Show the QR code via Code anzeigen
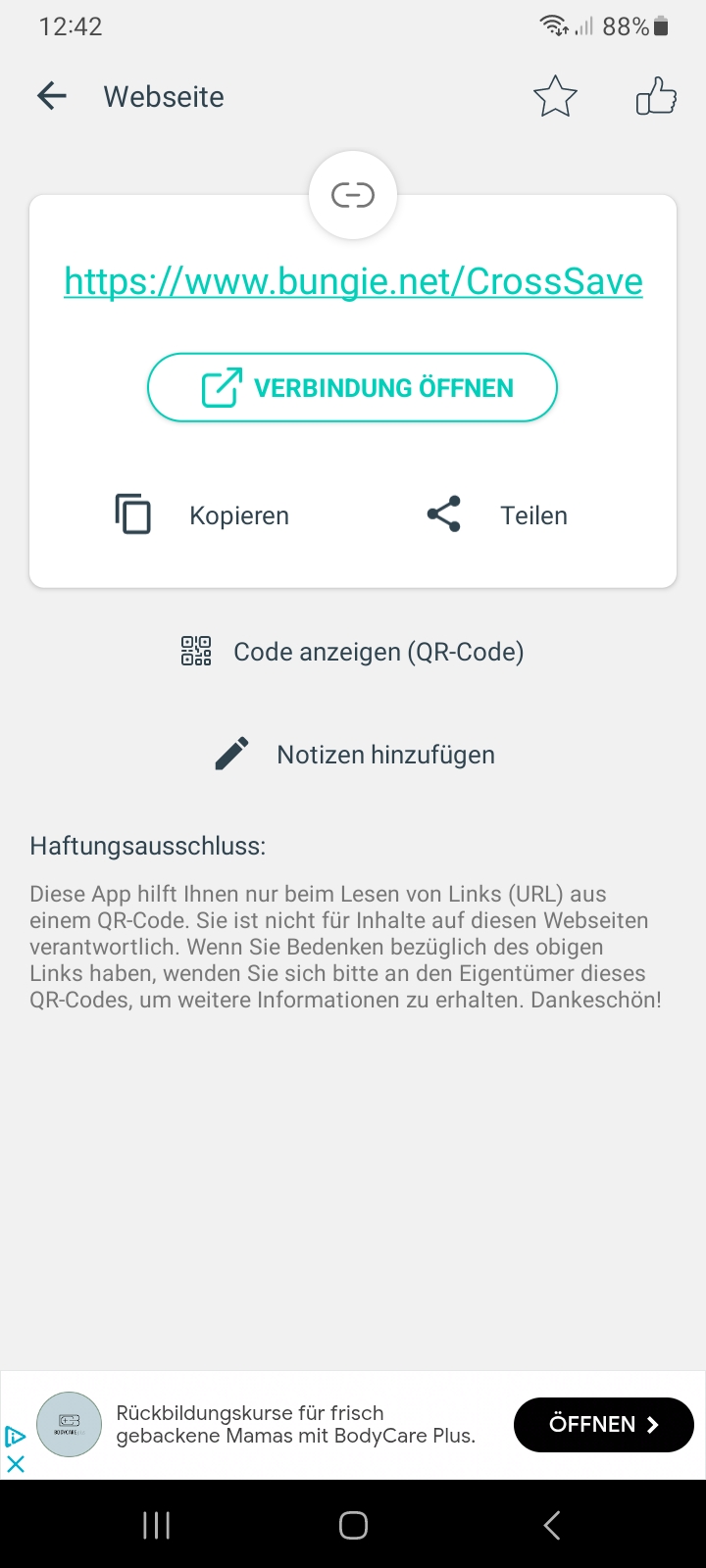The image size is (706, 1568). (x=378, y=651)
